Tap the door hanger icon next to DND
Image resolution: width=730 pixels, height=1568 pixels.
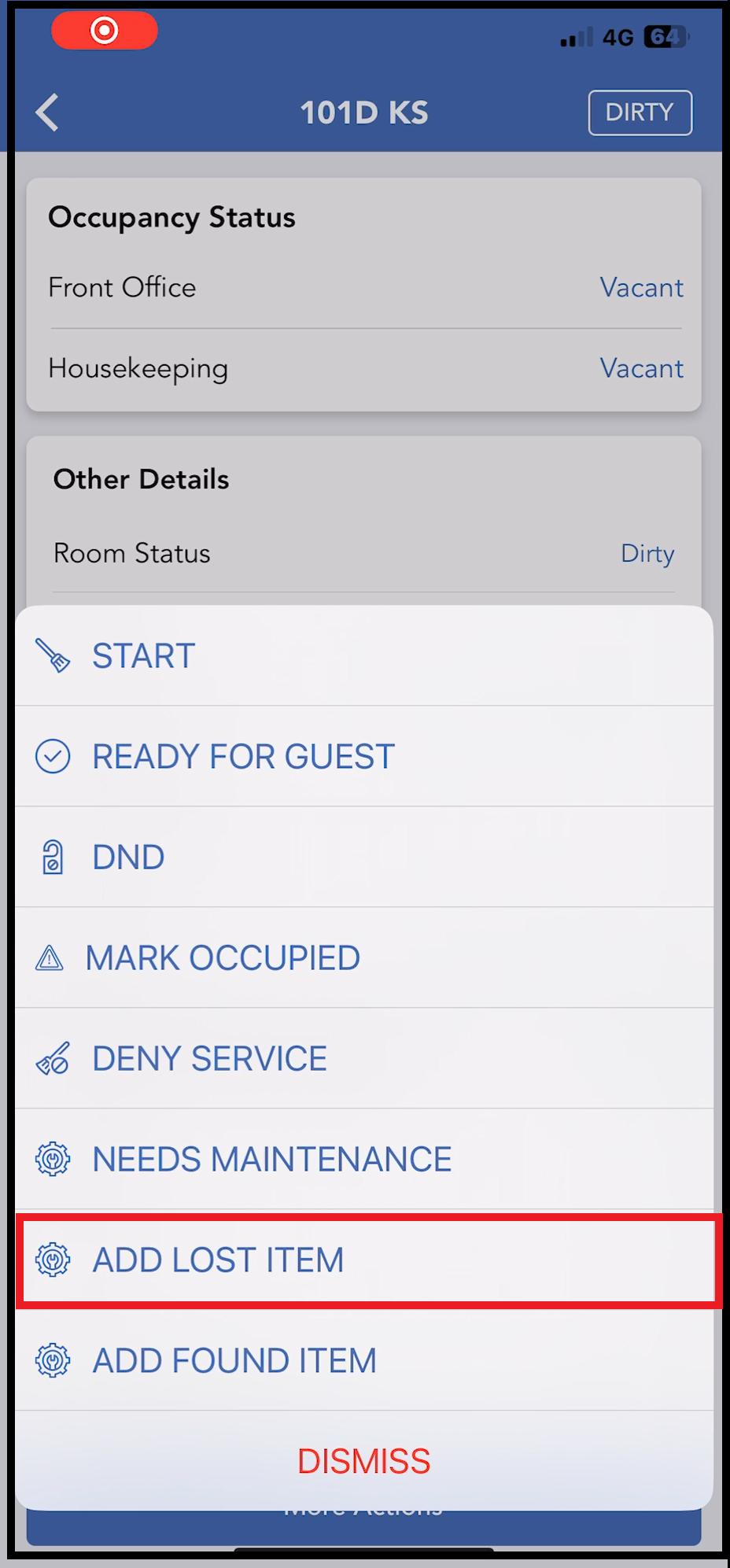(x=50, y=856)
